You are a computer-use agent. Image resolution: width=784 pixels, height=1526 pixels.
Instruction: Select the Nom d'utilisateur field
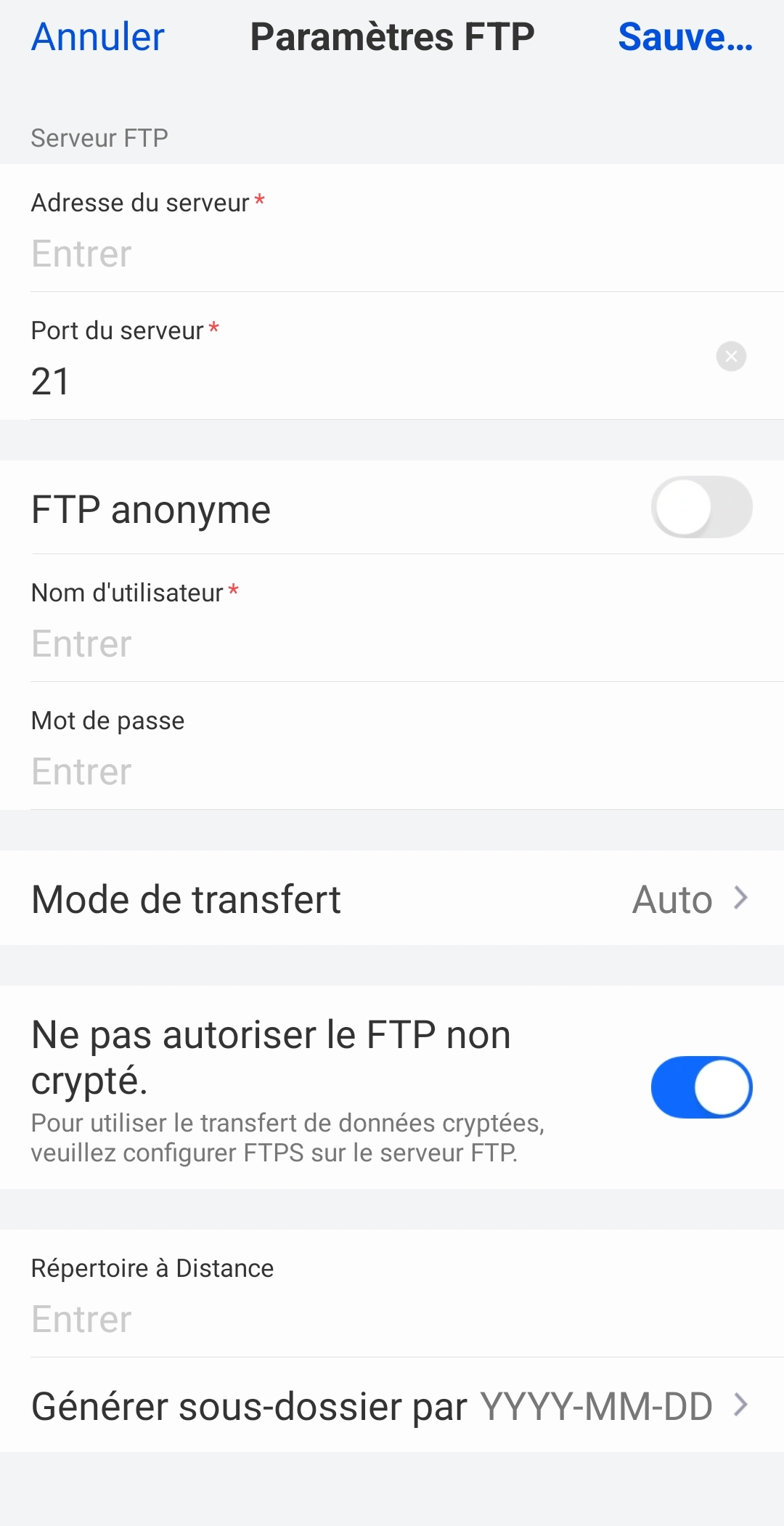(x=363, y=644)
